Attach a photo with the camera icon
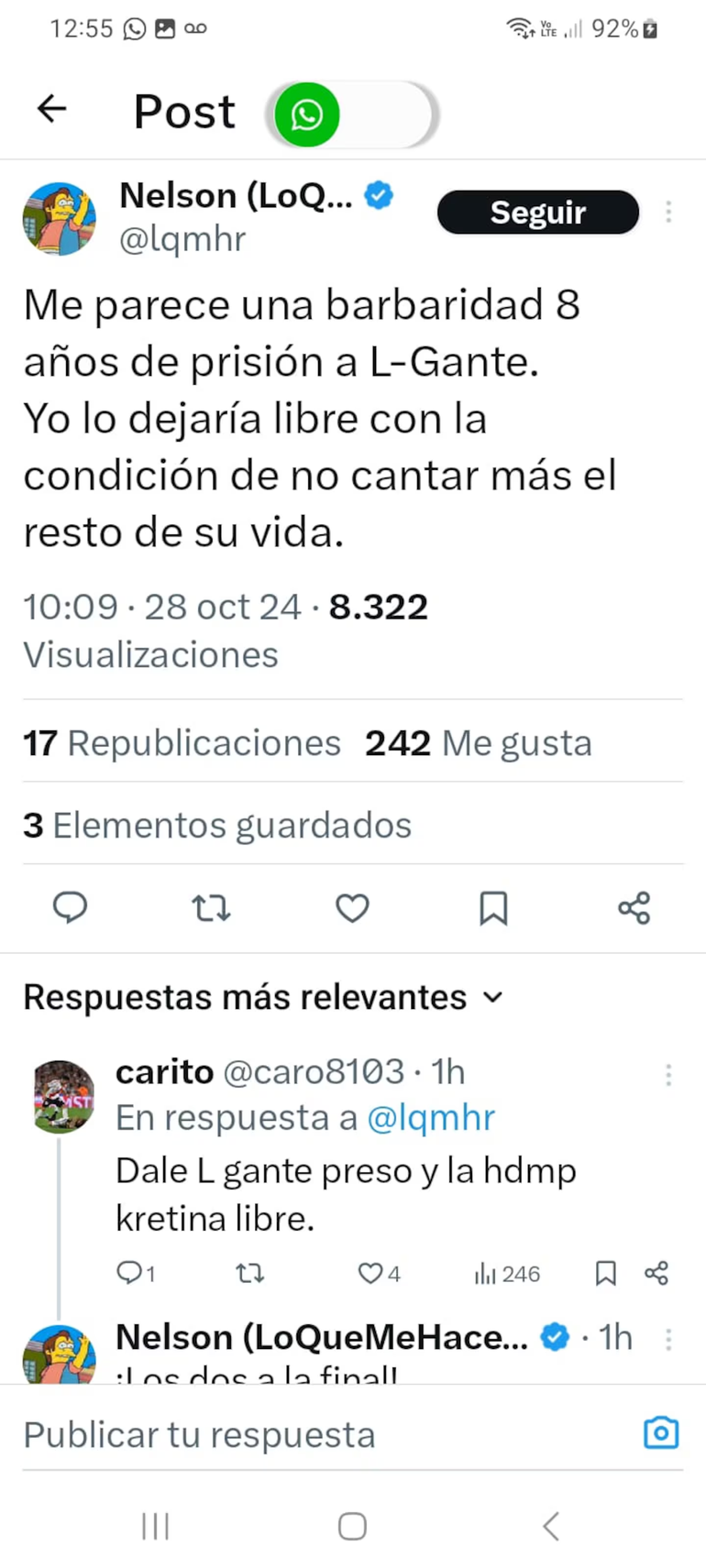Screen dimensions: 706x1568 click(661, 1432)
